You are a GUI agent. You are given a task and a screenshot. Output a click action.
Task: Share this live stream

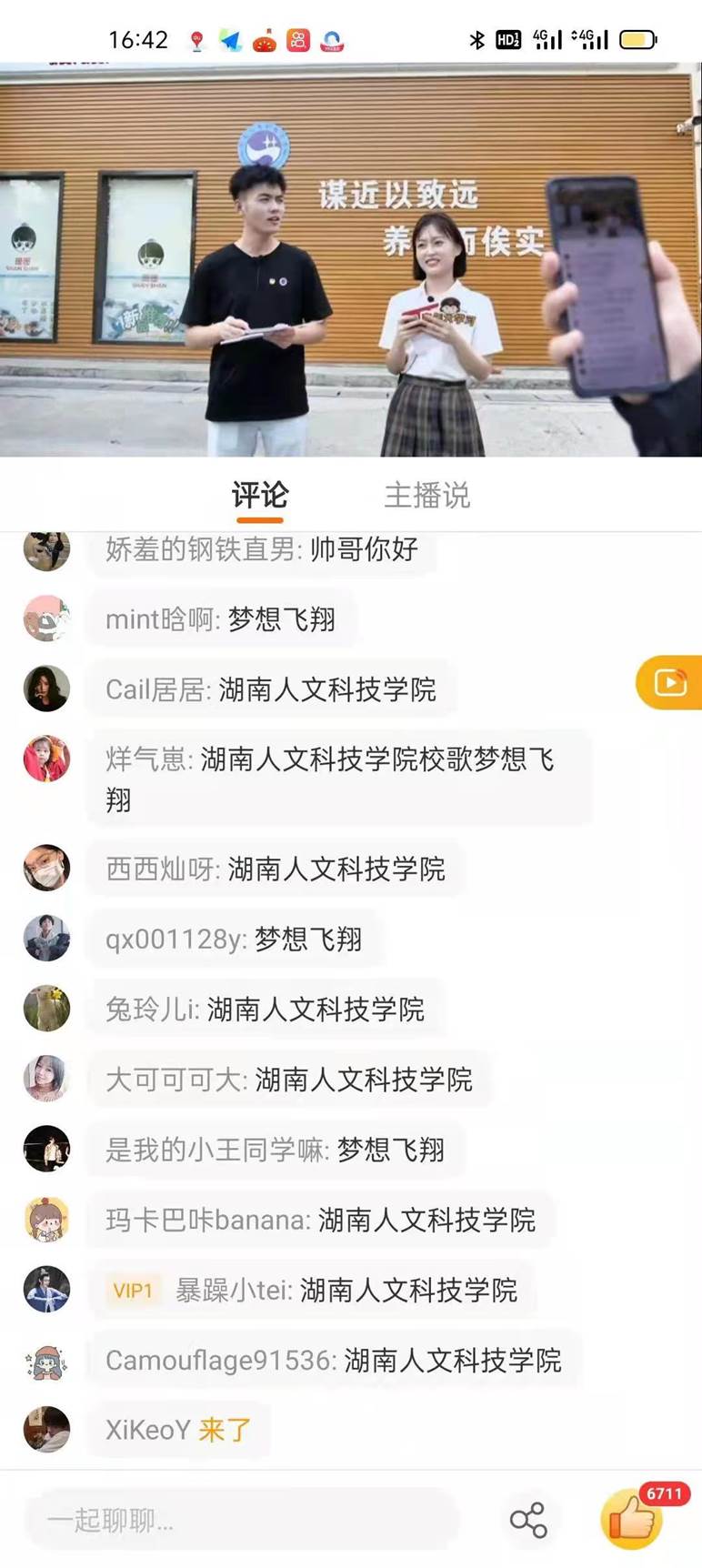coord(528,1519)
